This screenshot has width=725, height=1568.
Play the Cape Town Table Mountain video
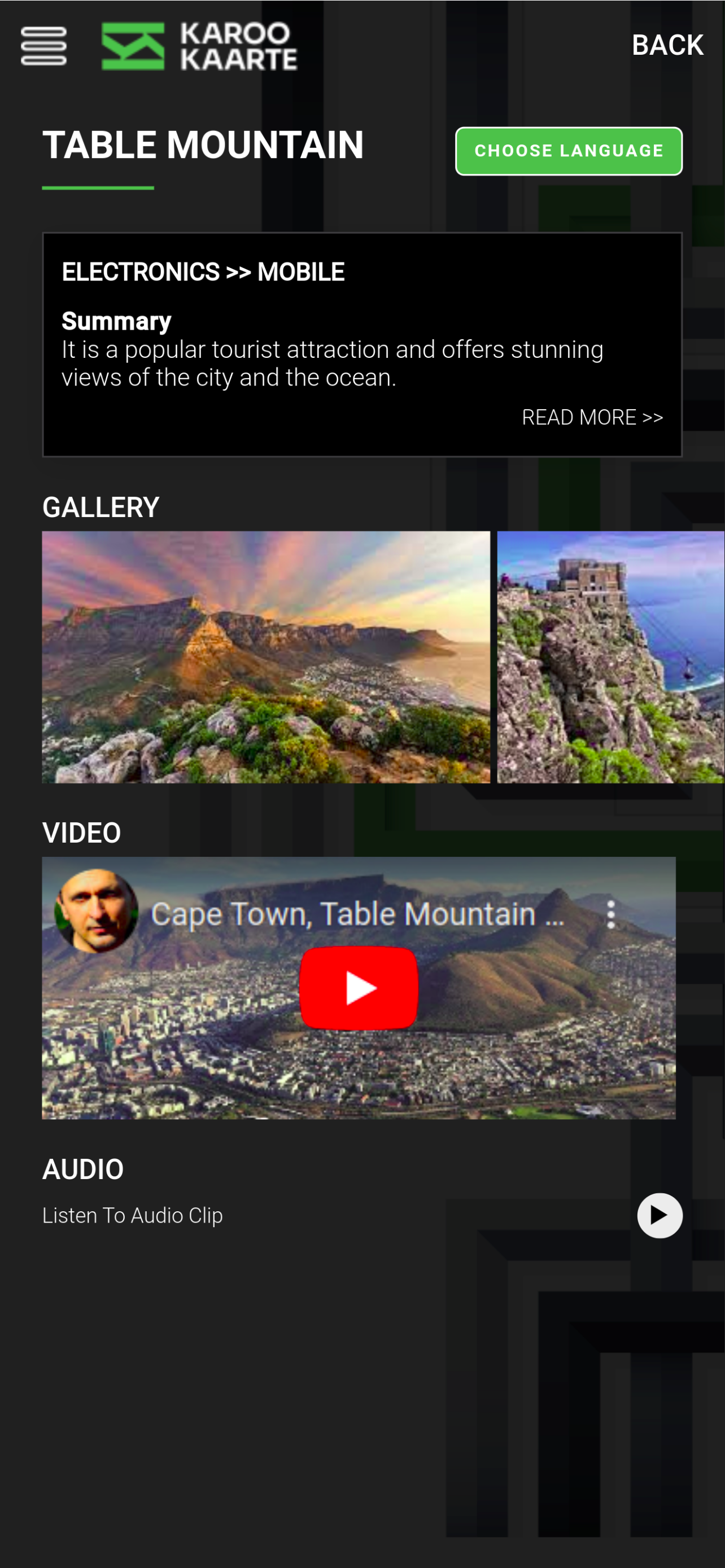[x=359, y=987]
